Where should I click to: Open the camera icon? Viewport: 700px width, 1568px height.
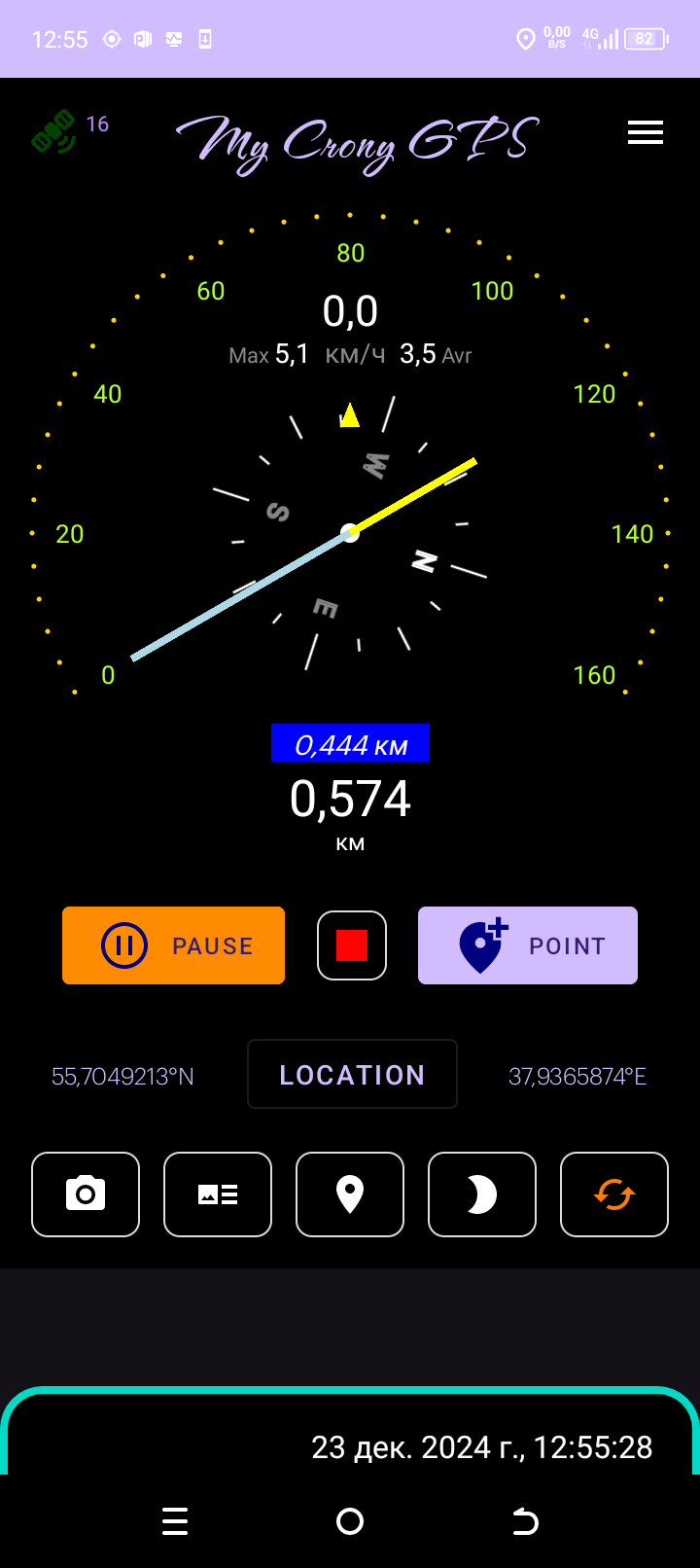(86, 1194)
